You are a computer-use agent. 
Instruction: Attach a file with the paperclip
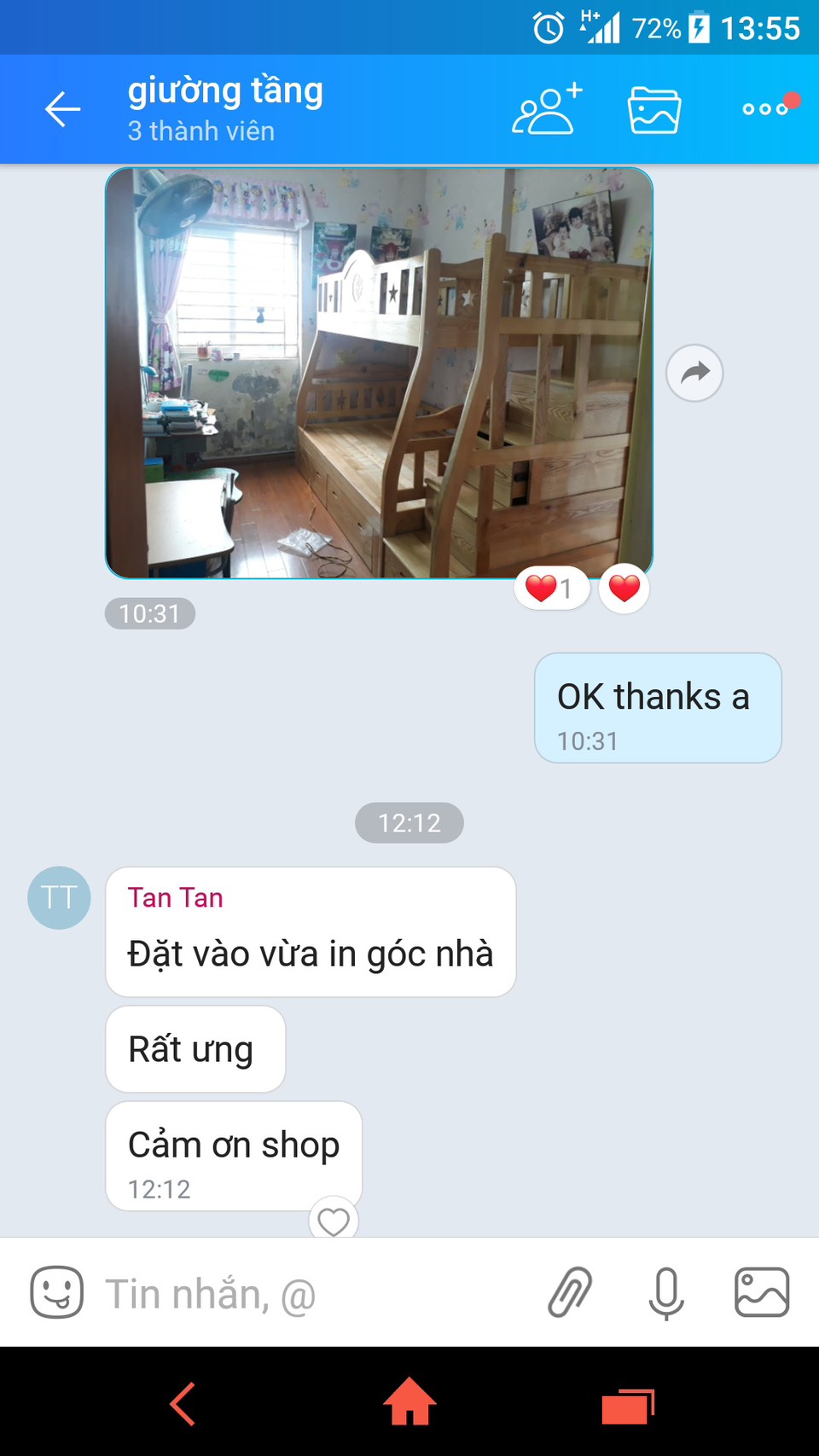[570, 1292]
